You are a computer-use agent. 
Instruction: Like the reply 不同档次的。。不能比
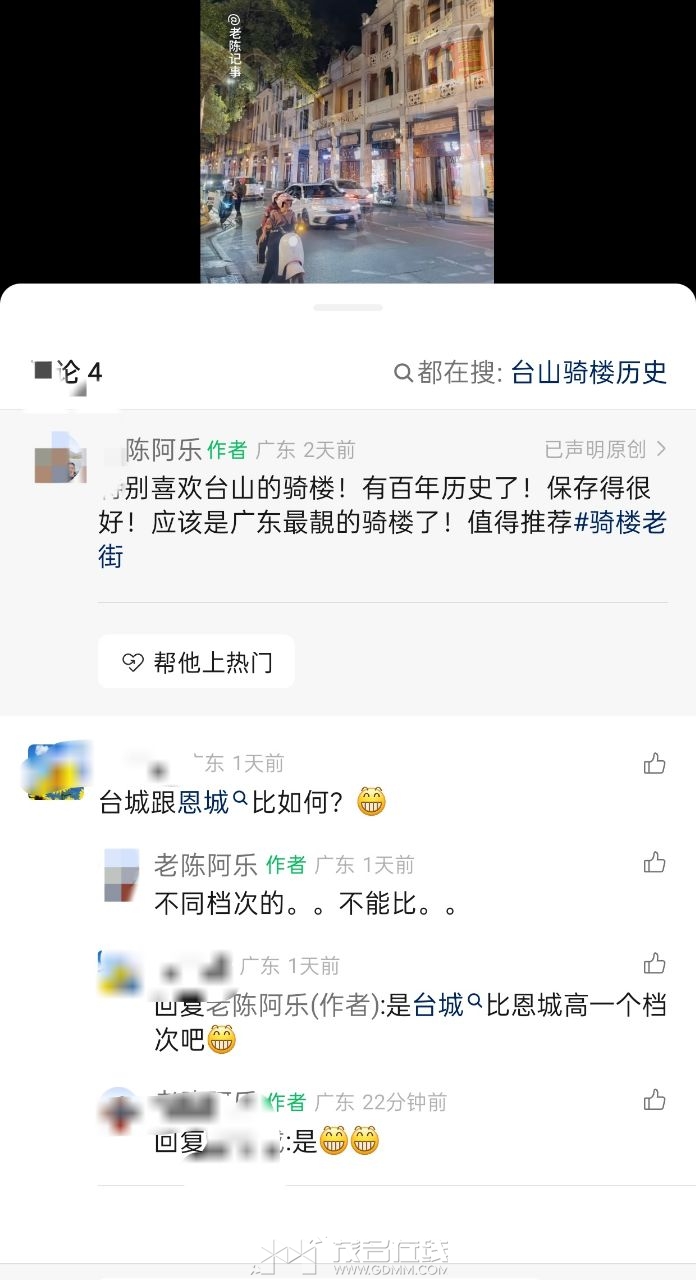coord(655,863)
